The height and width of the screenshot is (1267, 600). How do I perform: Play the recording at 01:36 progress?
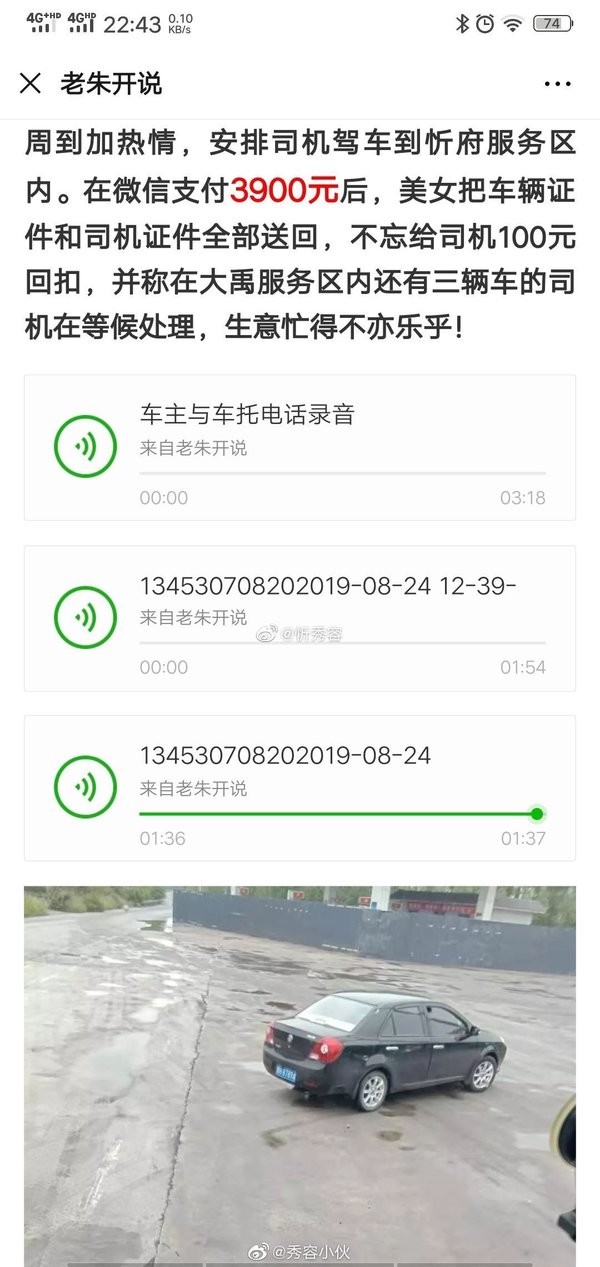coord(86,787)
